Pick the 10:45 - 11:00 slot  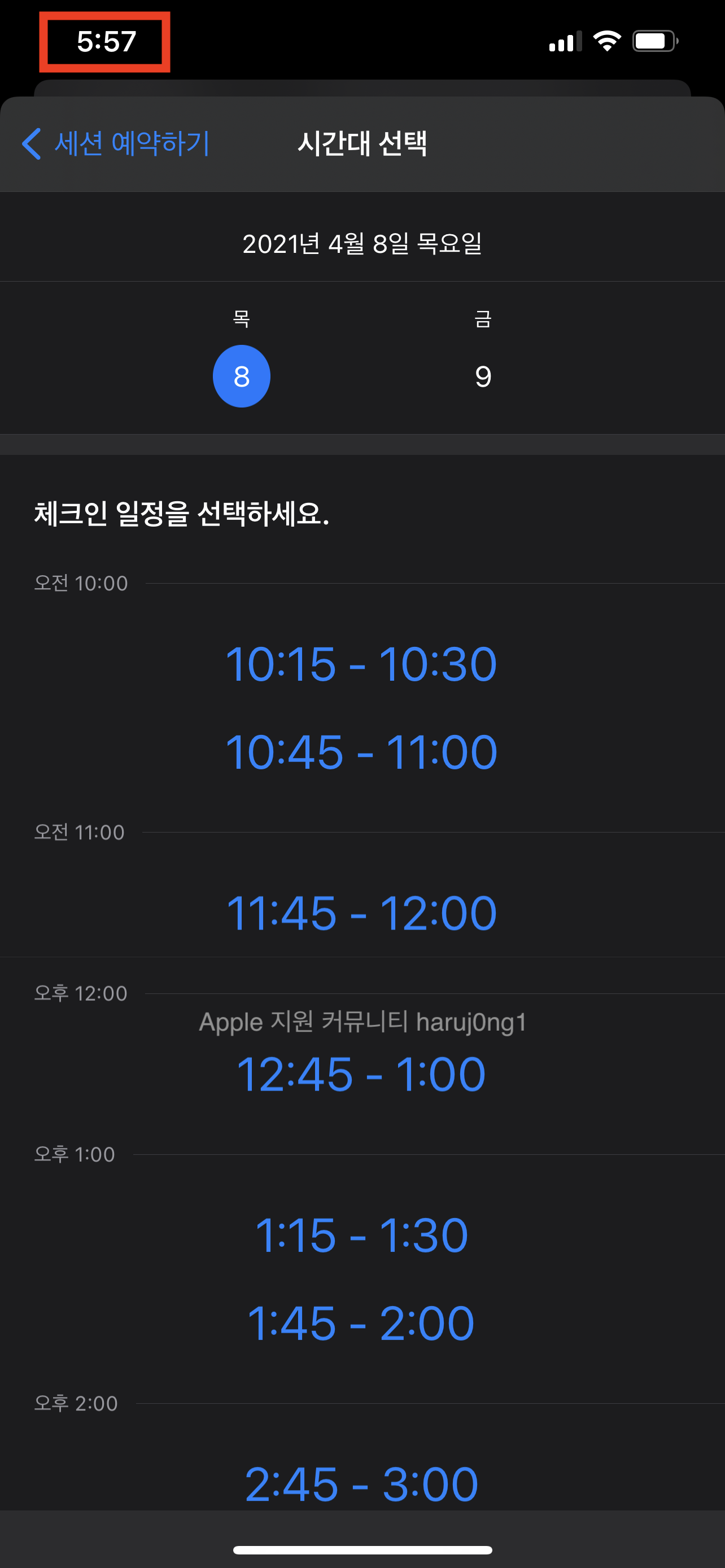[x=361, y=752]
